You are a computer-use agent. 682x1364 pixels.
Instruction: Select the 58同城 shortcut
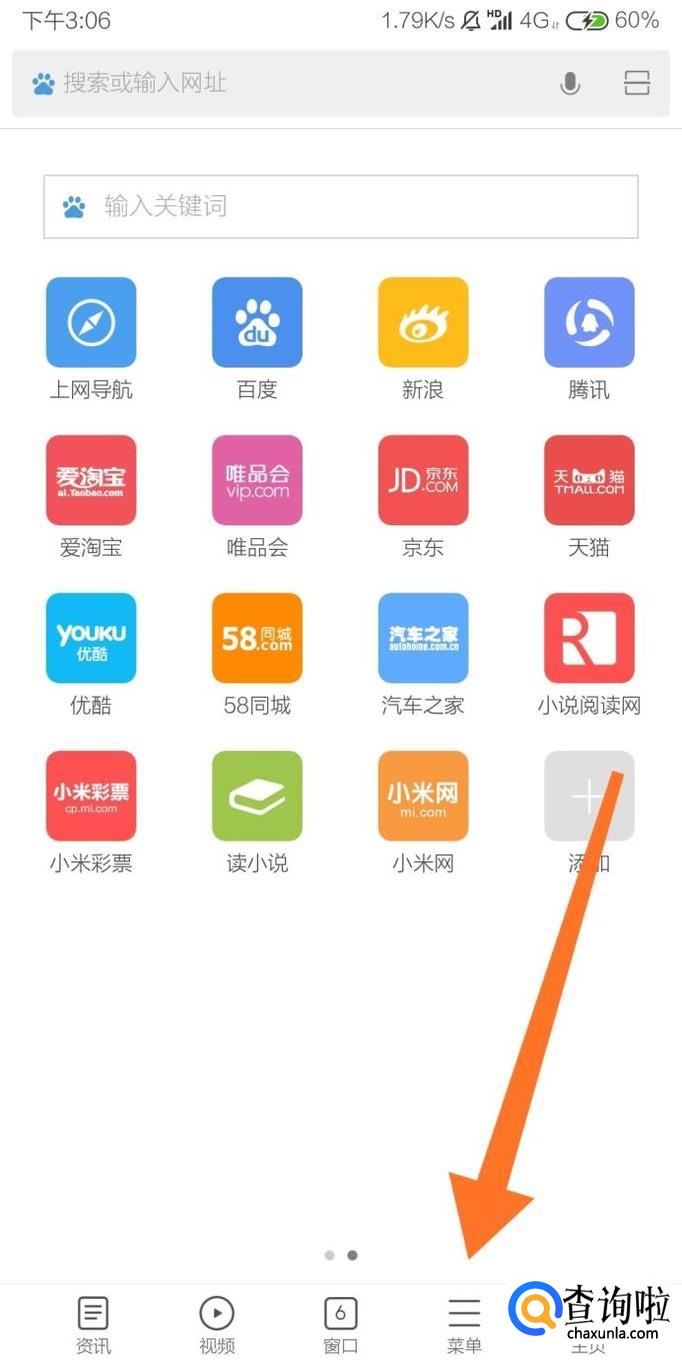click(x=257, y=638)
